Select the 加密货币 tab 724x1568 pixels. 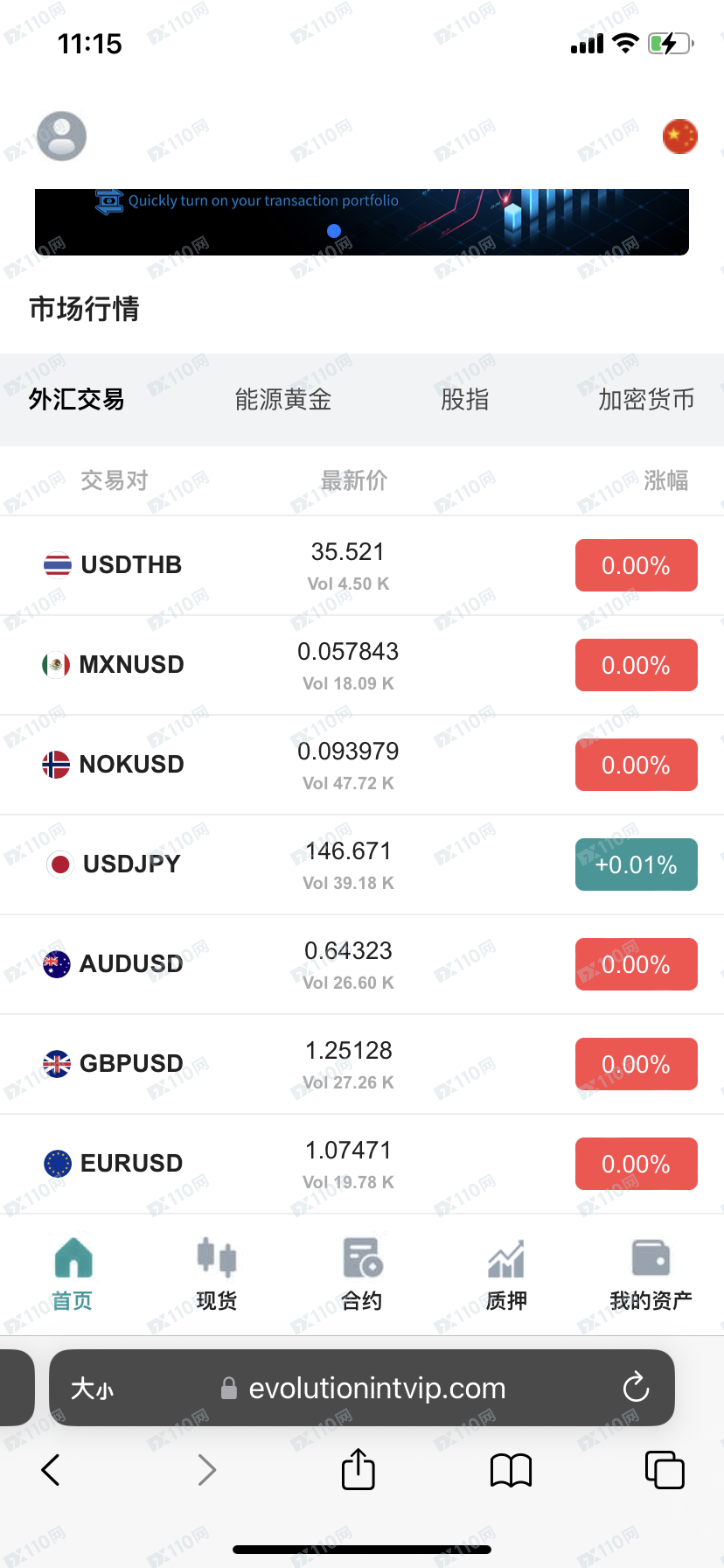click(646, 400)
